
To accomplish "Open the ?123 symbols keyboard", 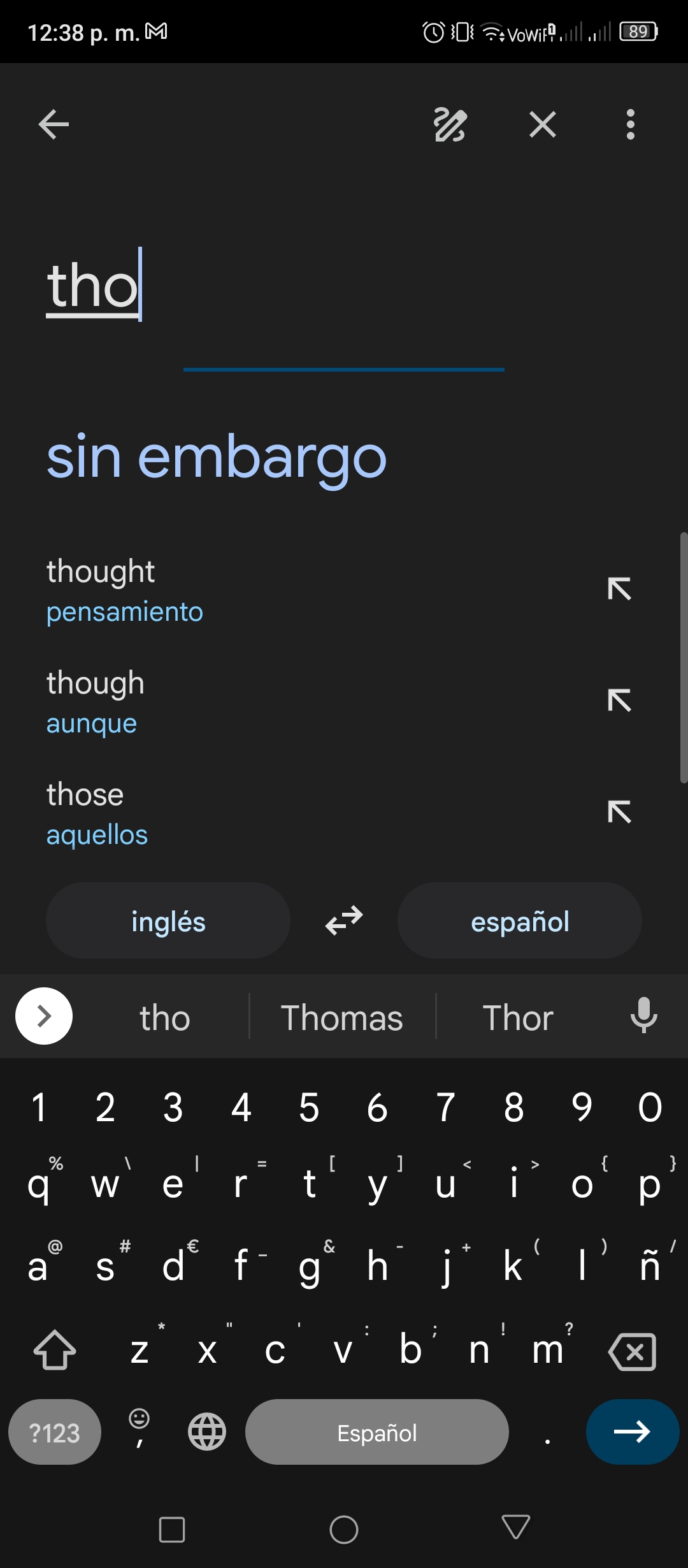I will (x=55, y=1432).
